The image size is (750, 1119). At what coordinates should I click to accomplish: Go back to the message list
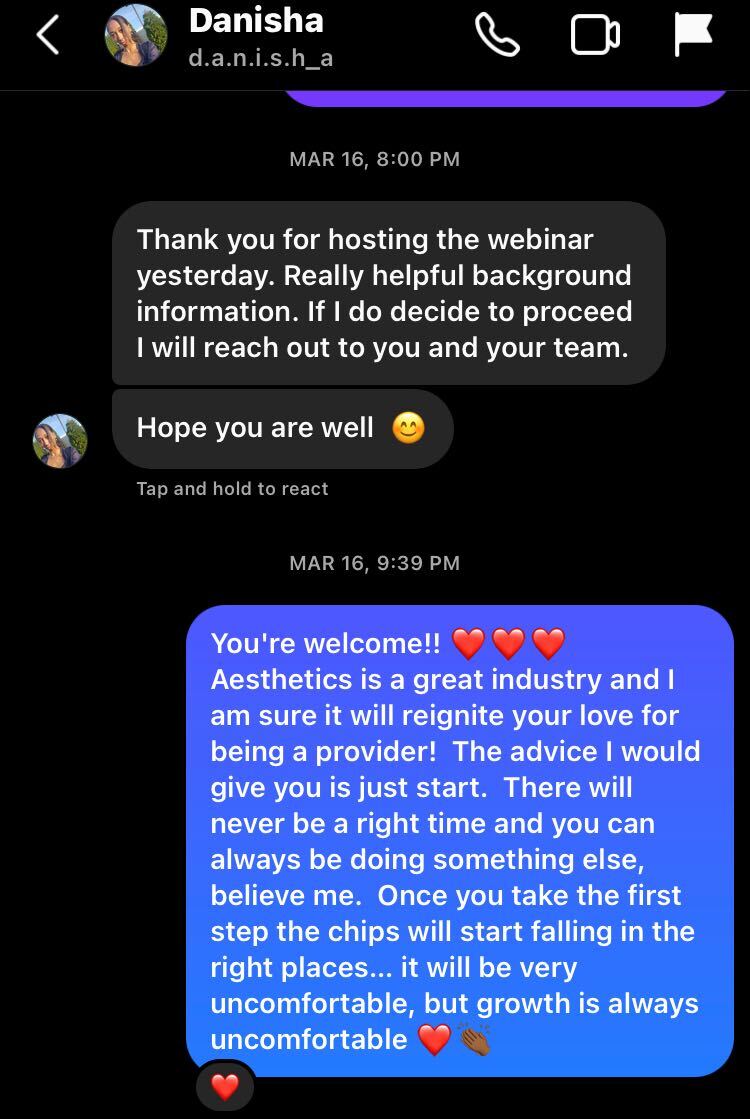point(48,37)
